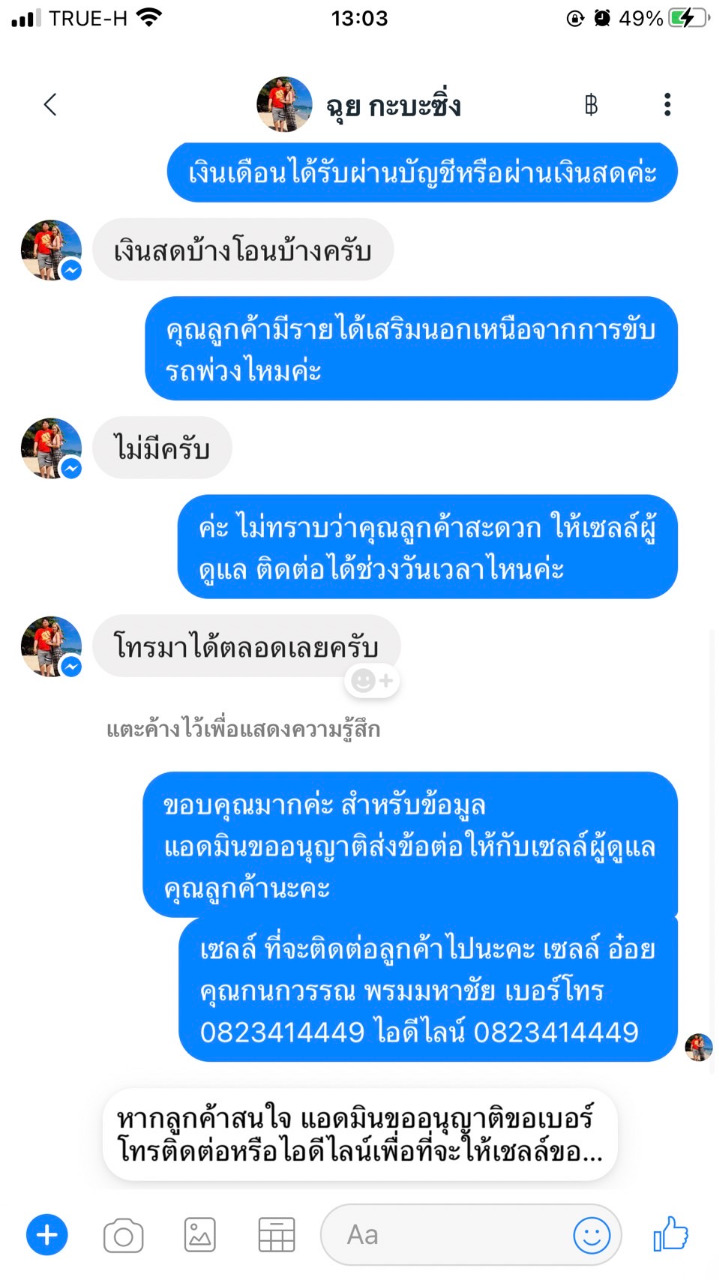Image resolution: width=719 pixels, height=1280 pixels.
Task: Open the photo gallery picker
Action: [x=200, y=1235]
